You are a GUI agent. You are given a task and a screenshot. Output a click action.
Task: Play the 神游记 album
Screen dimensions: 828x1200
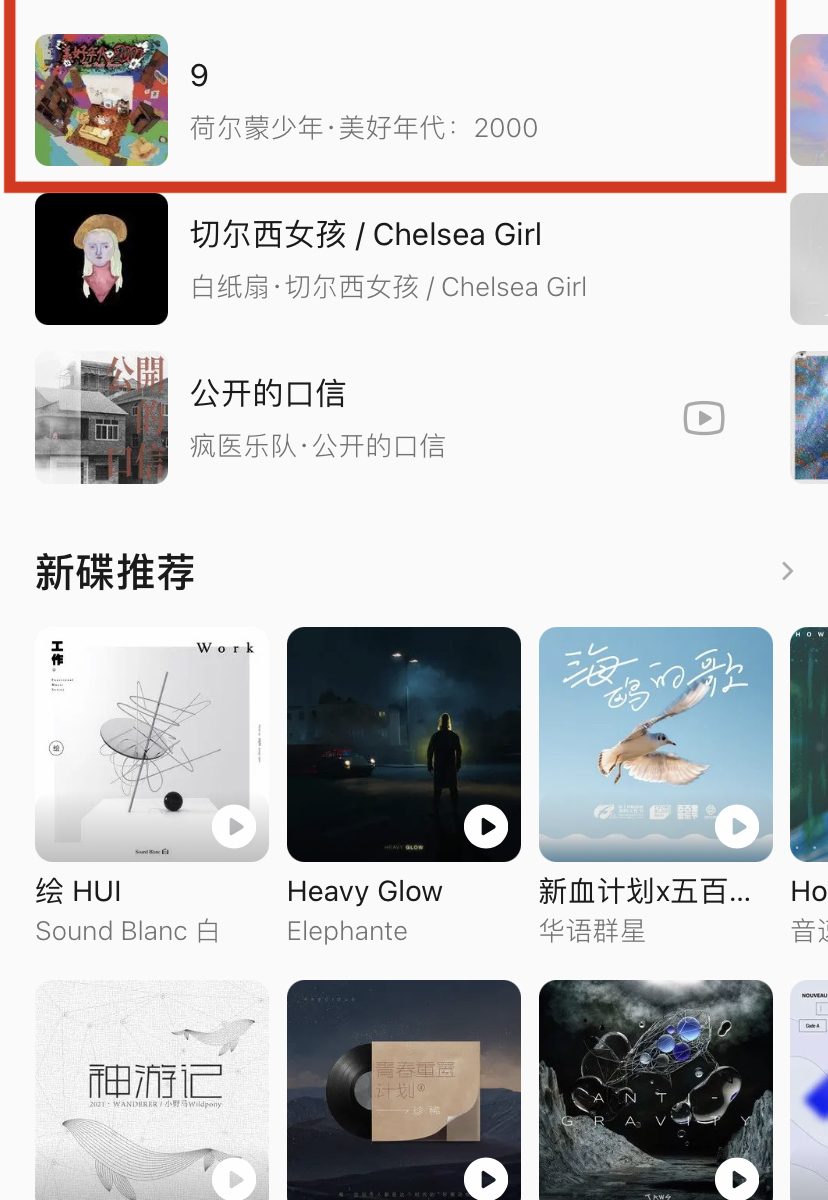[234, 1178]
